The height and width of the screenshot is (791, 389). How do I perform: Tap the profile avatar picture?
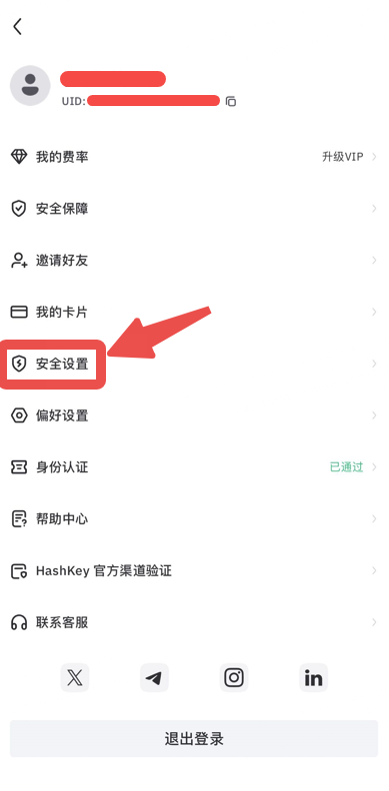point(30,86)
